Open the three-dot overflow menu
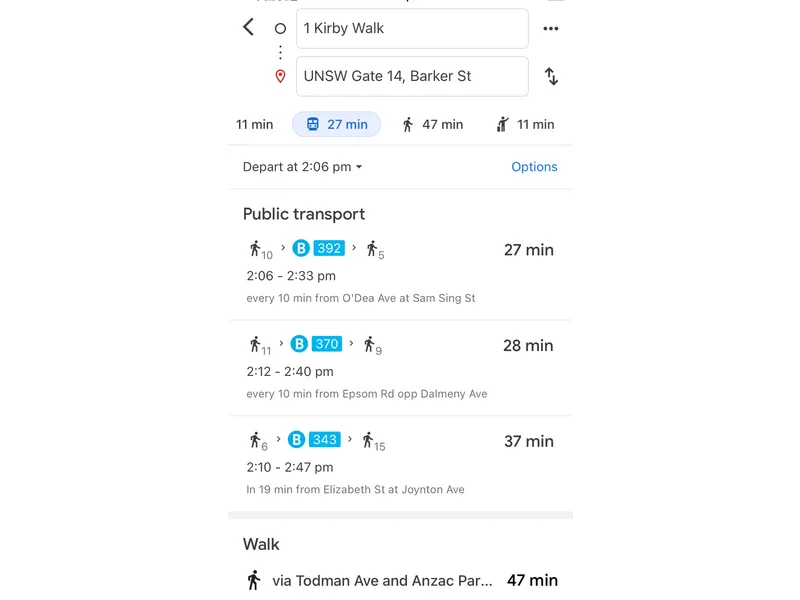Image resolution: width=800 pixels, height=600 pixels. click(x=550, y=29)
